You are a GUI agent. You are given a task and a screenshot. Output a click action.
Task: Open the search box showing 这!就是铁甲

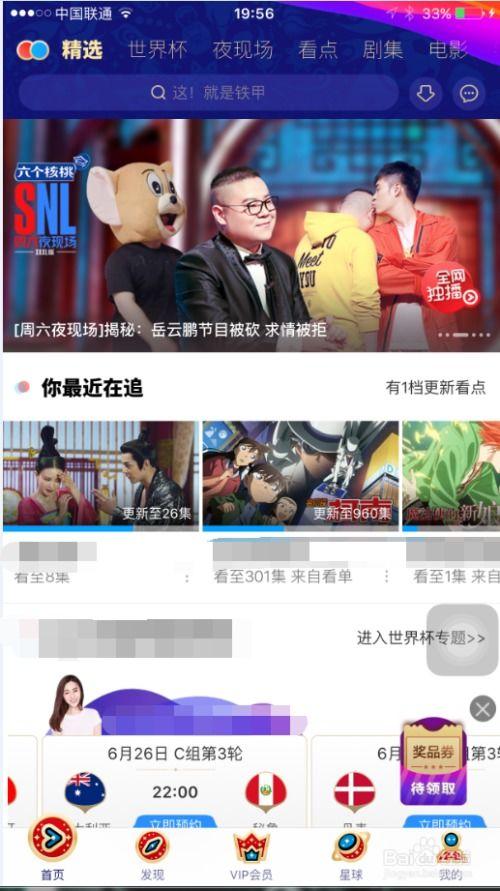[x=209, y=93]
